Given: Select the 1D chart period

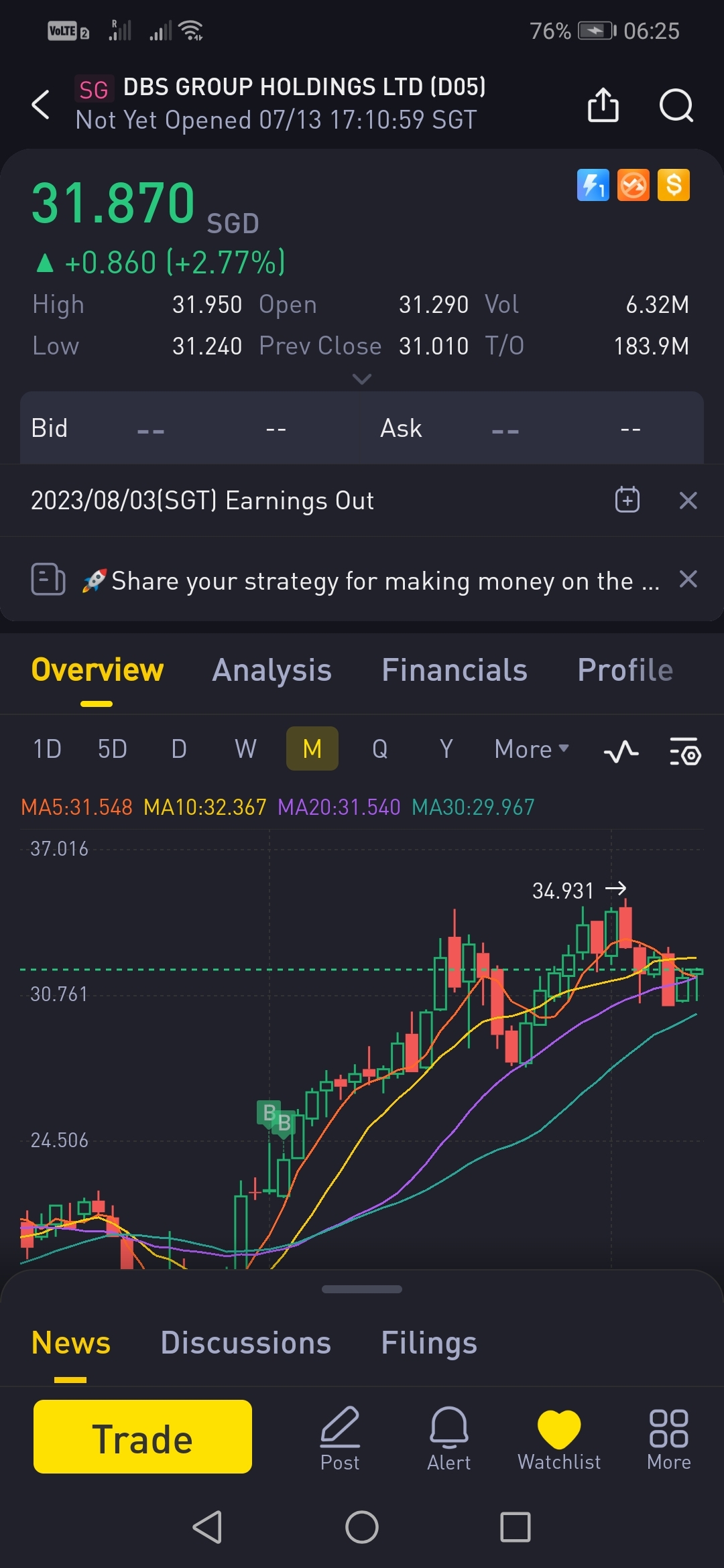Looking at the screenshot, I should [47, 749].
